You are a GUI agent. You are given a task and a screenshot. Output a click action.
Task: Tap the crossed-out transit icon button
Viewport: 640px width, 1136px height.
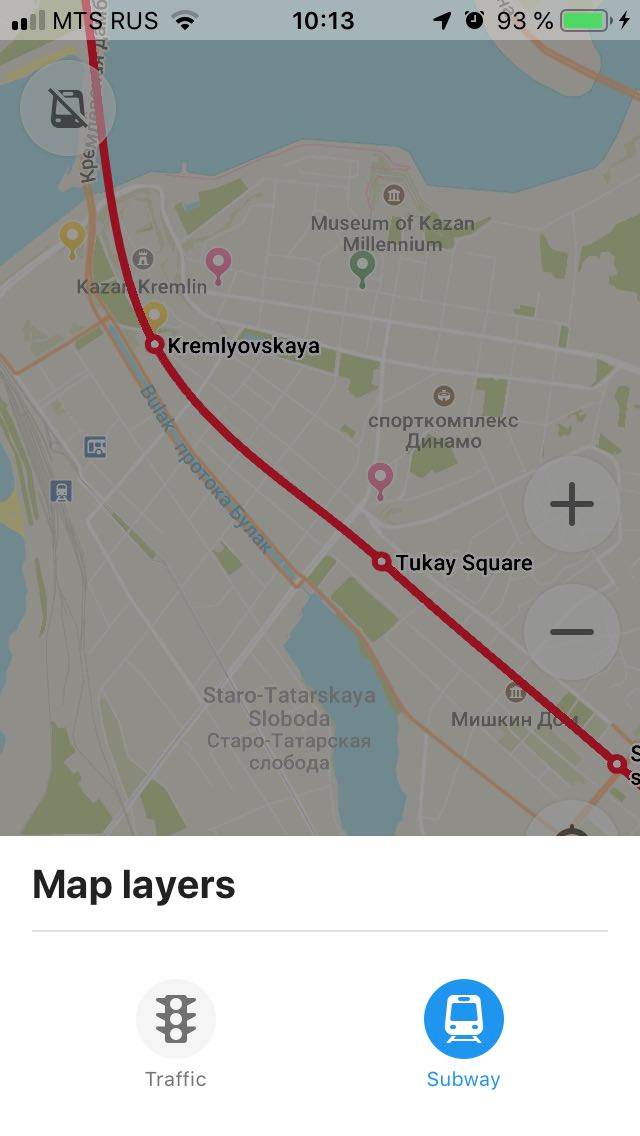tap(67, 108)
